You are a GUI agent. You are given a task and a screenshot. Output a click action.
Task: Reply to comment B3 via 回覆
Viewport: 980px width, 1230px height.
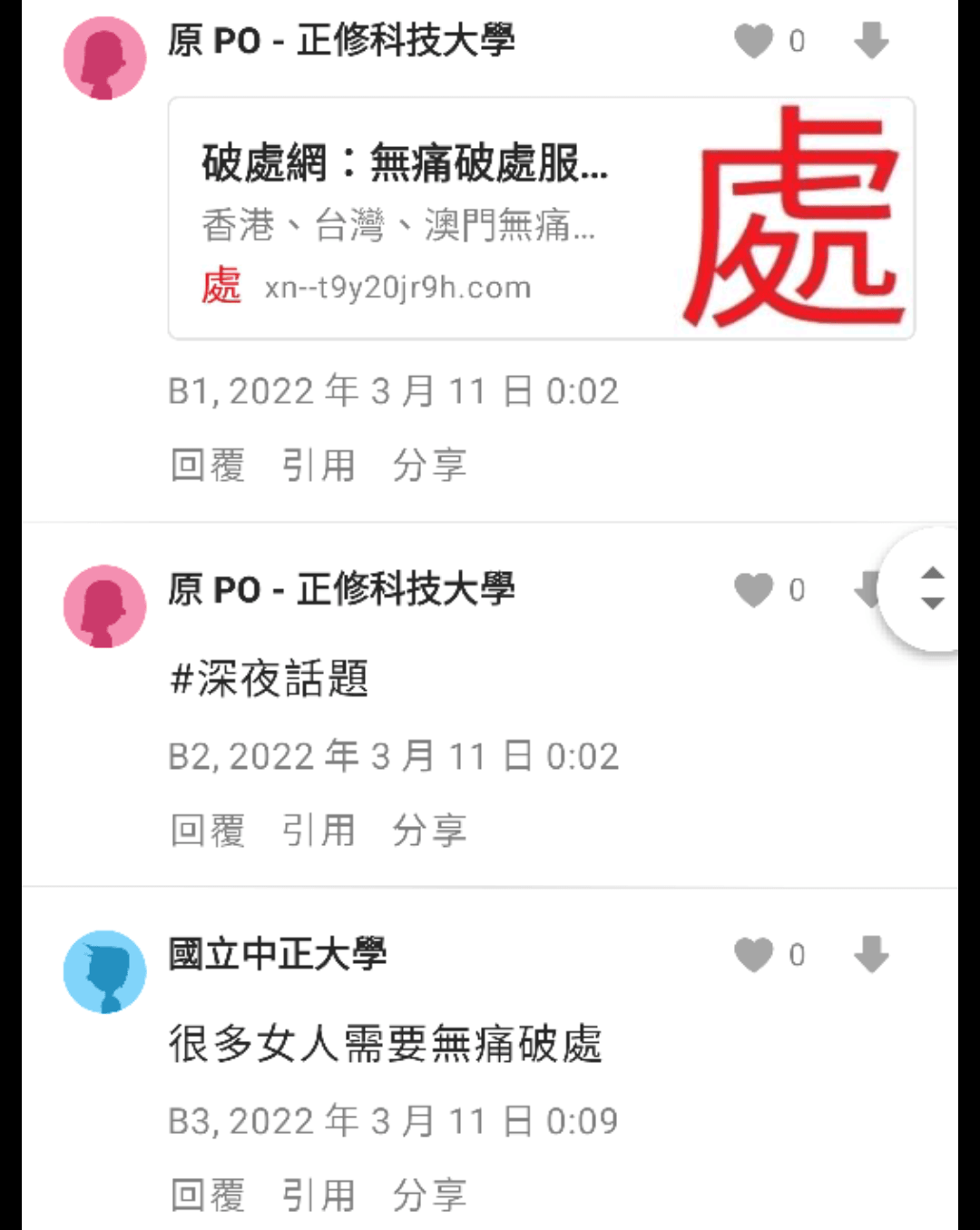click(208, 1196)
